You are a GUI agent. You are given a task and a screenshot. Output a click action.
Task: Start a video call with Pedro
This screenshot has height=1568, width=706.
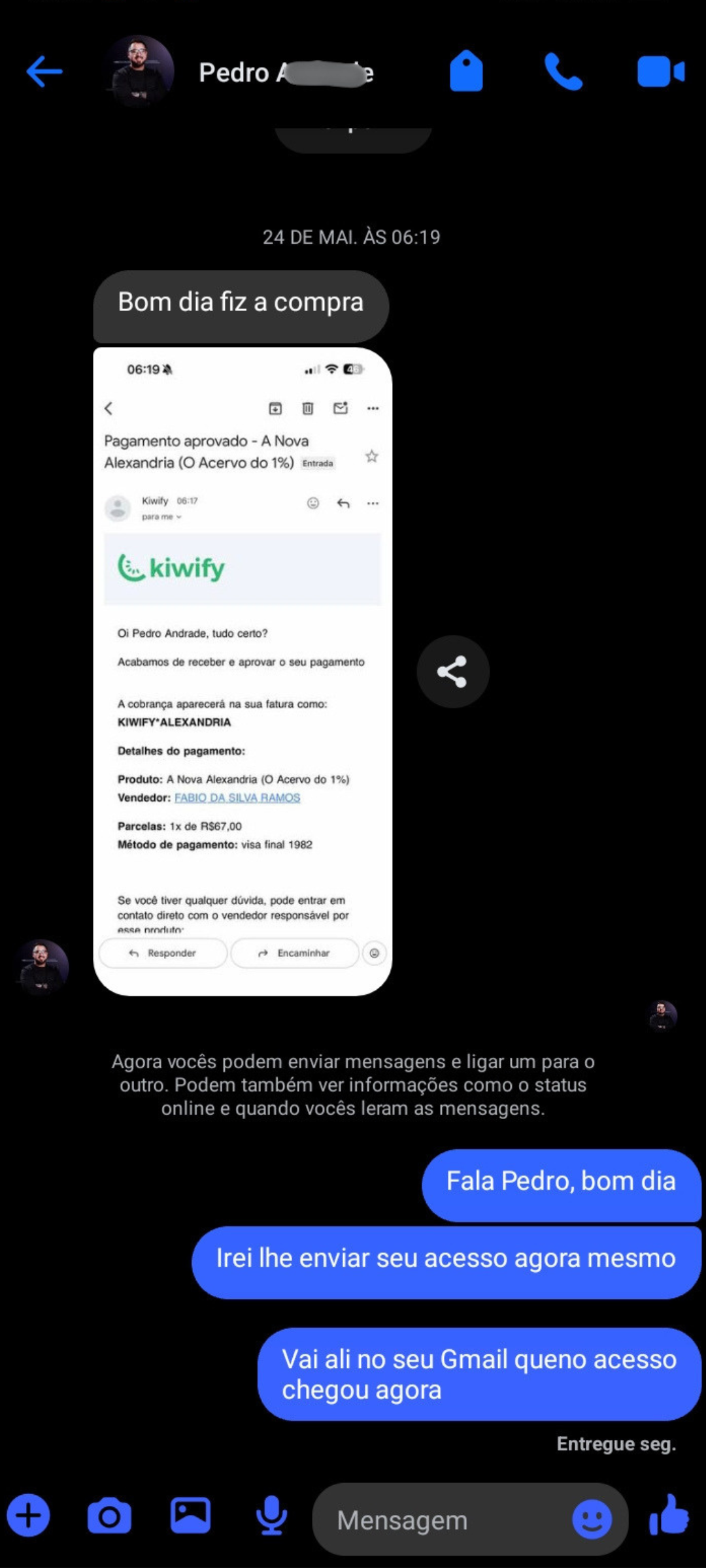click(661, 71)
